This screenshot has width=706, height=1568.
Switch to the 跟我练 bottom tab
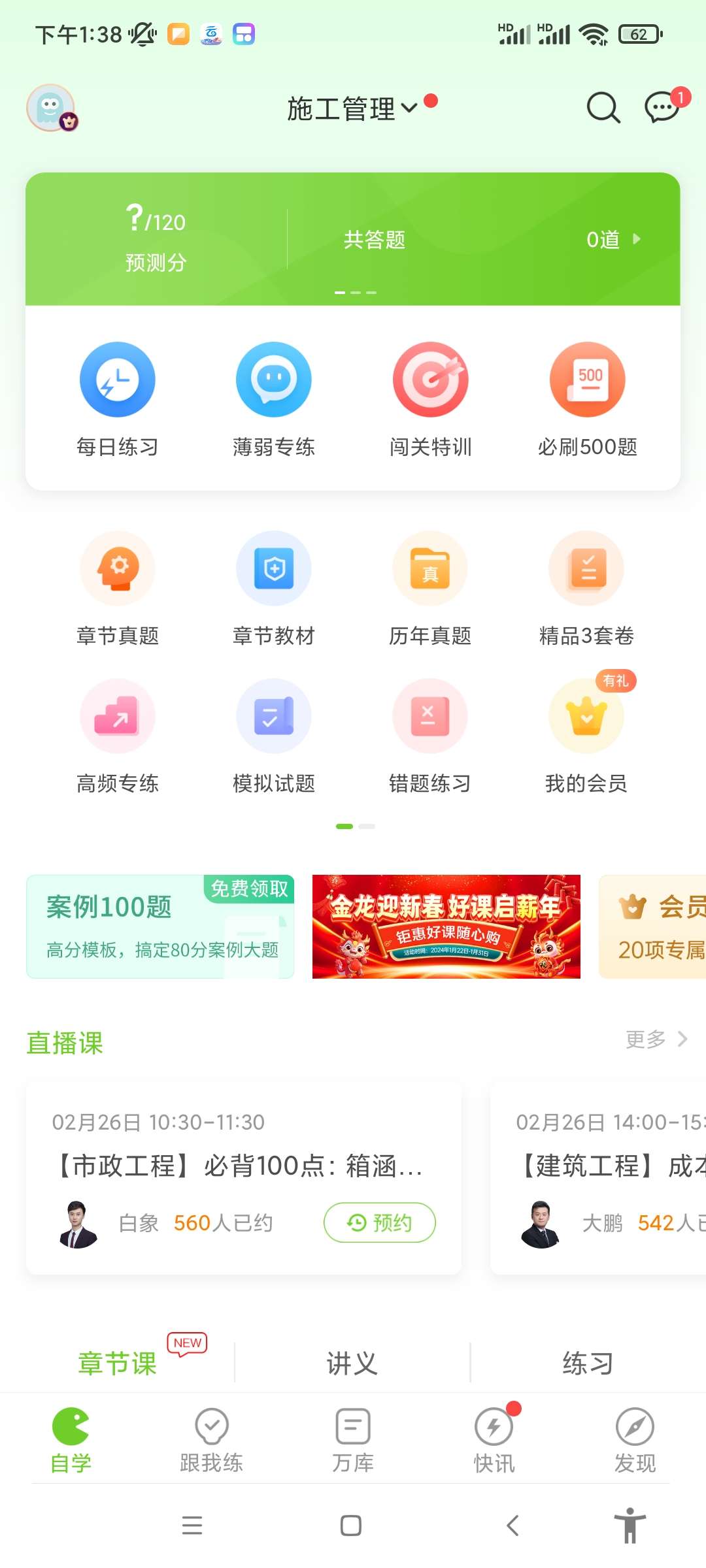point(212,1441)
